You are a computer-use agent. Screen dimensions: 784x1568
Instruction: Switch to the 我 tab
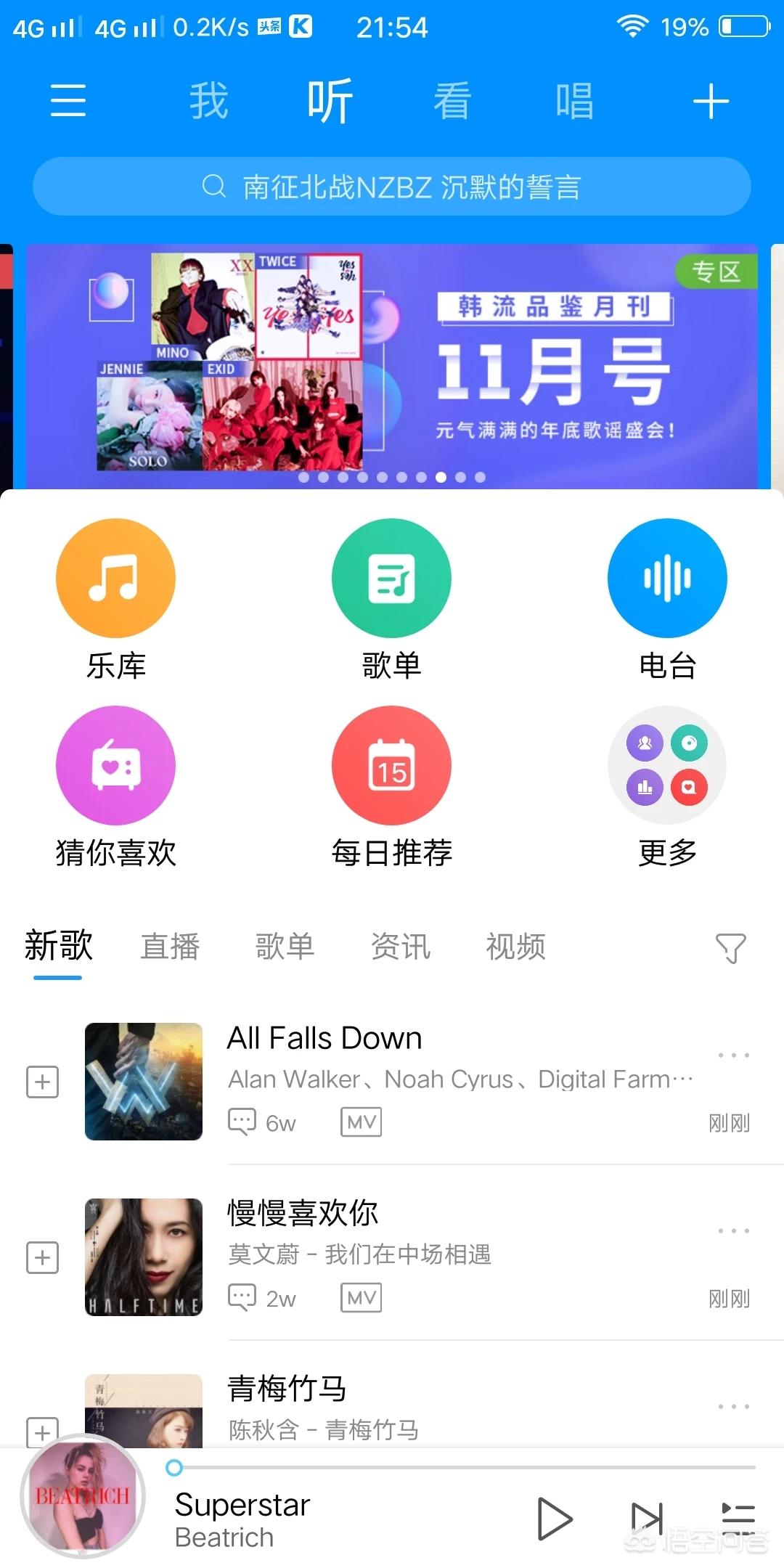point(209,100)
